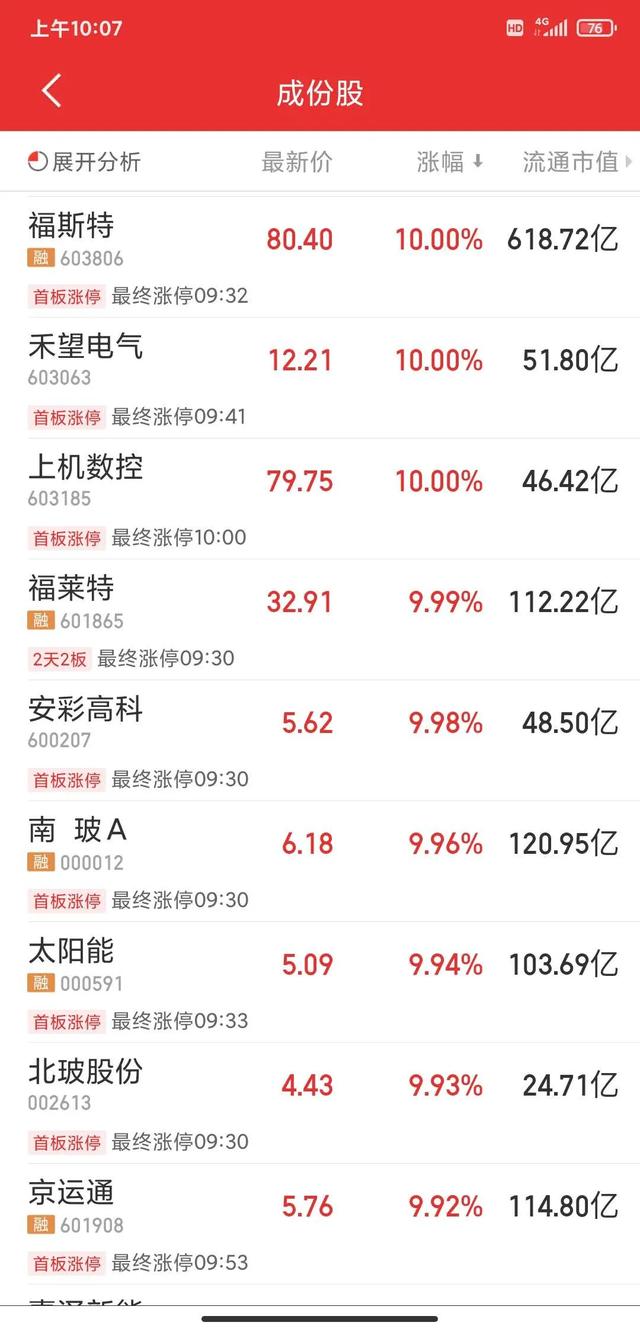
Task: Sort the list by 最新价
Action: (297, 162)
